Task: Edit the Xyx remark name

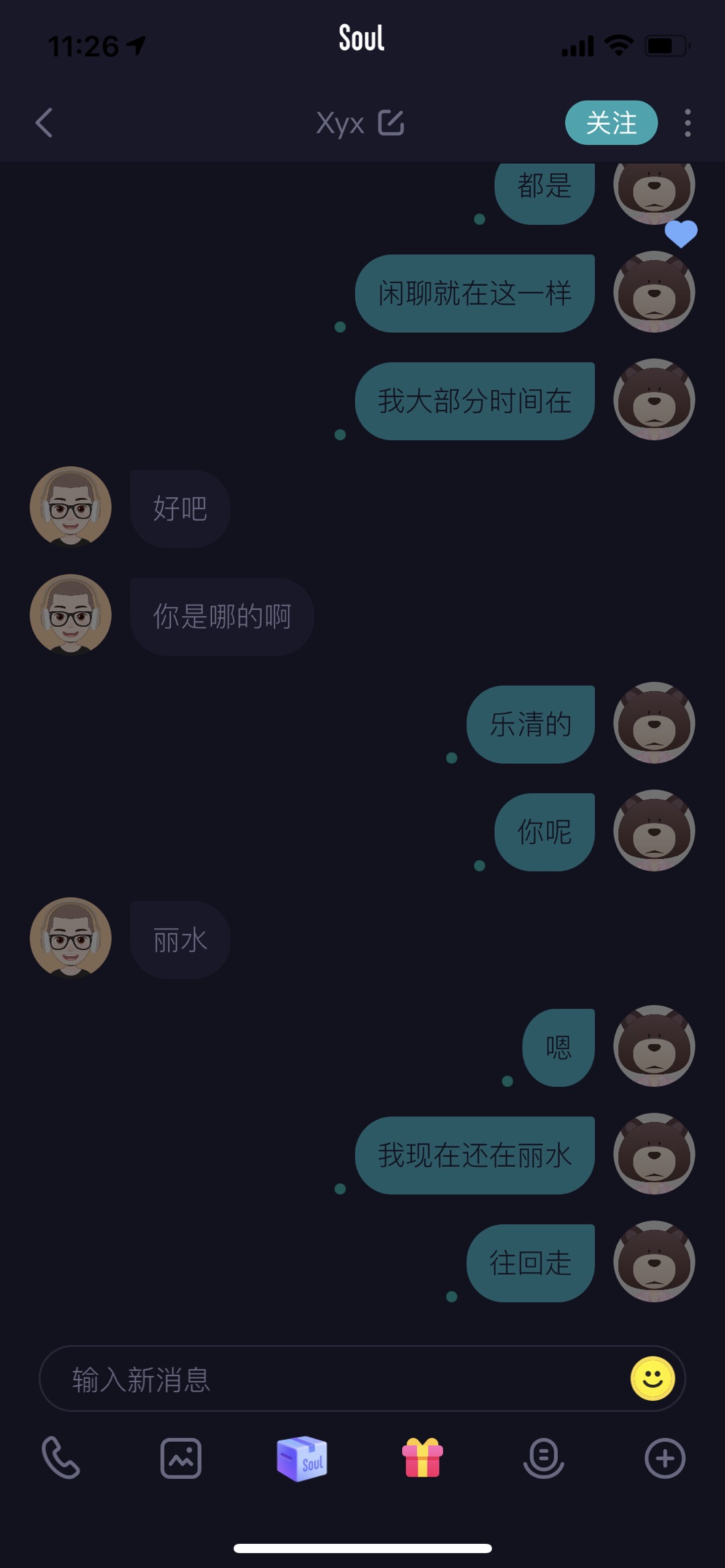Action: pyautogui.click(x=391, y=123)
